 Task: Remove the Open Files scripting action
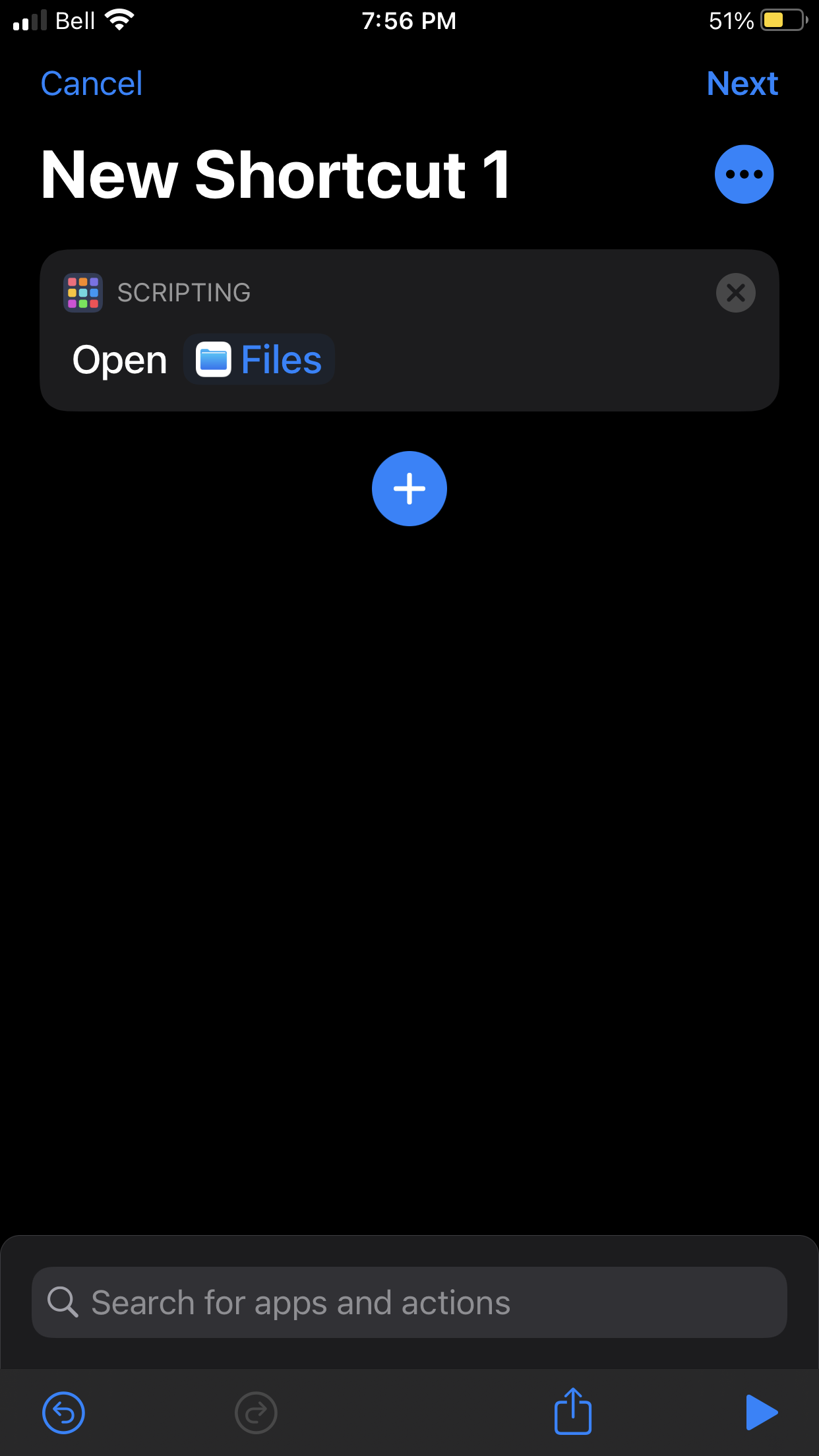pos(735,293)
